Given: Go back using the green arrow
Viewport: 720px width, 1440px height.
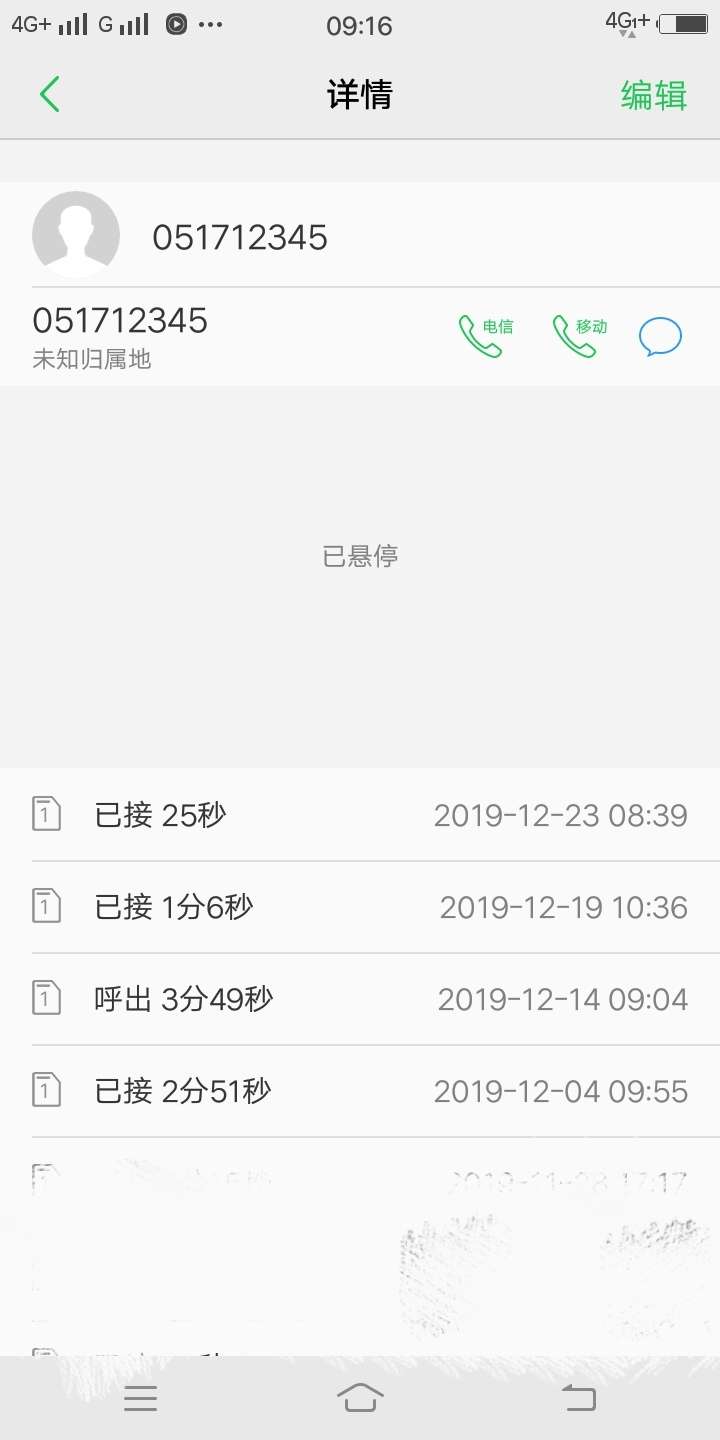Looking at the screenshot, I should tap(50, 95).
